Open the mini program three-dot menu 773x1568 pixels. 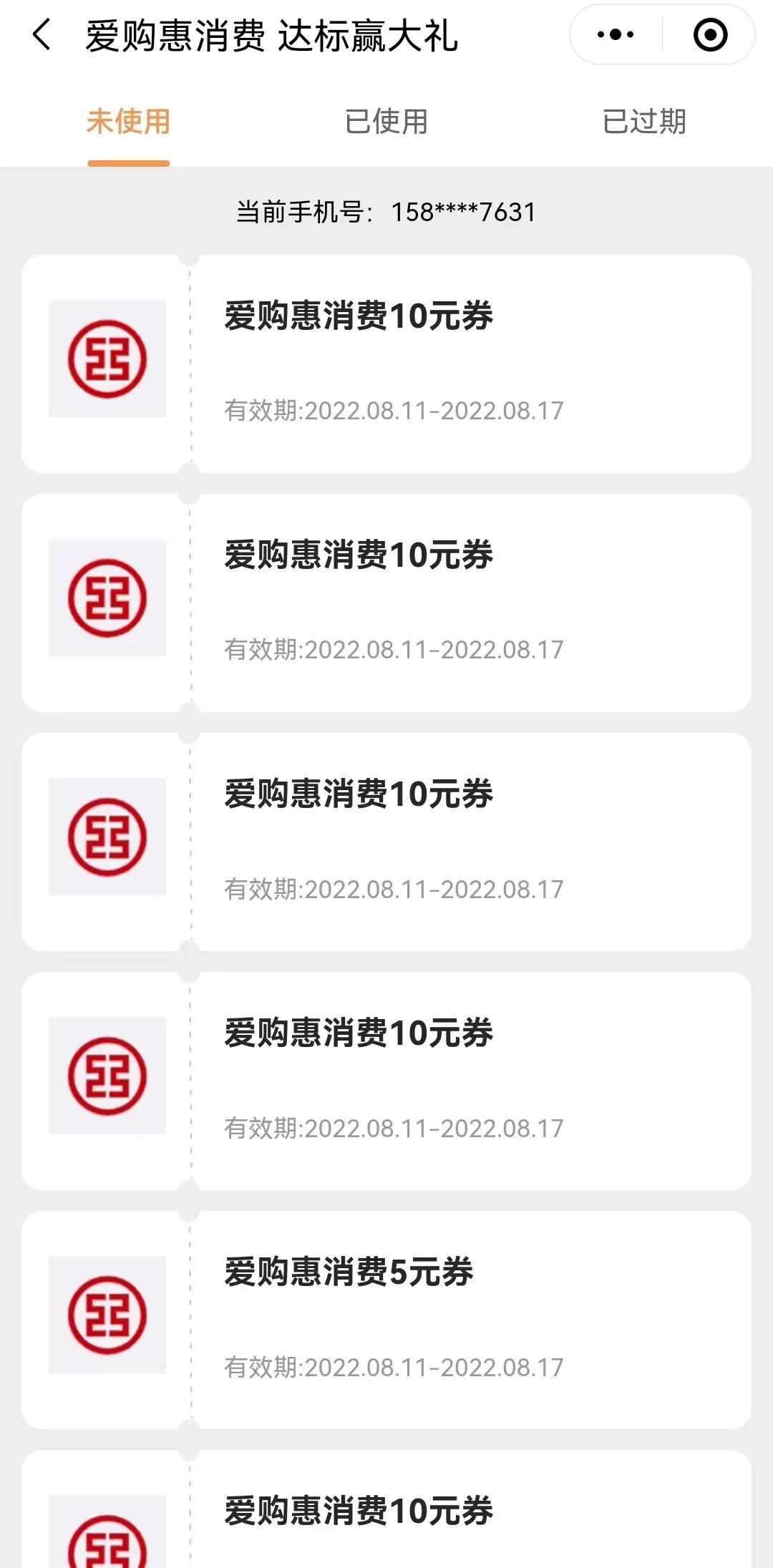click(616, 34)
